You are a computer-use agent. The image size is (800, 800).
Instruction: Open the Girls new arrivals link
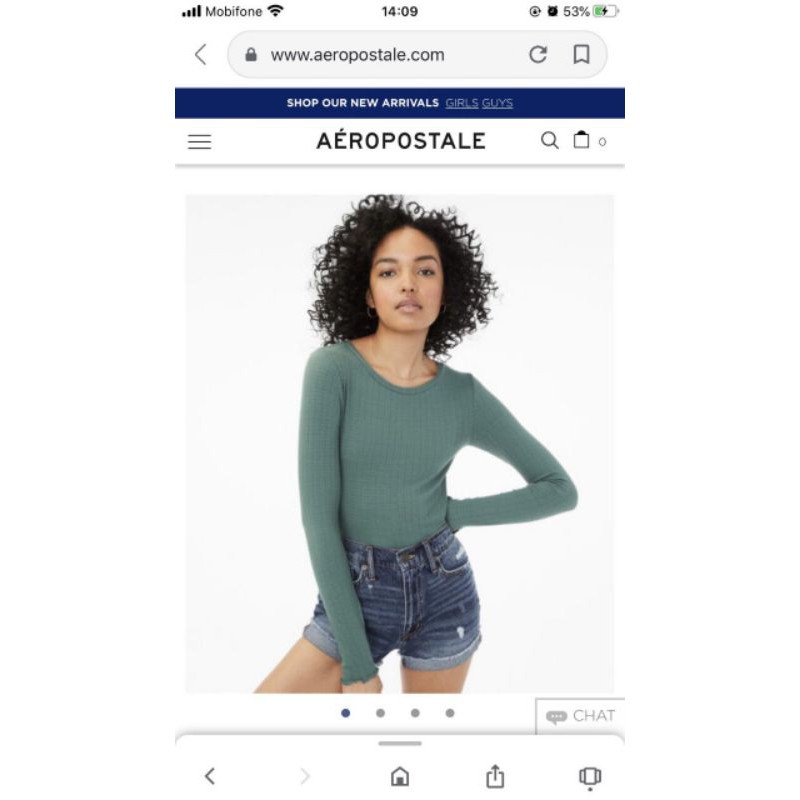coord(462,103)
